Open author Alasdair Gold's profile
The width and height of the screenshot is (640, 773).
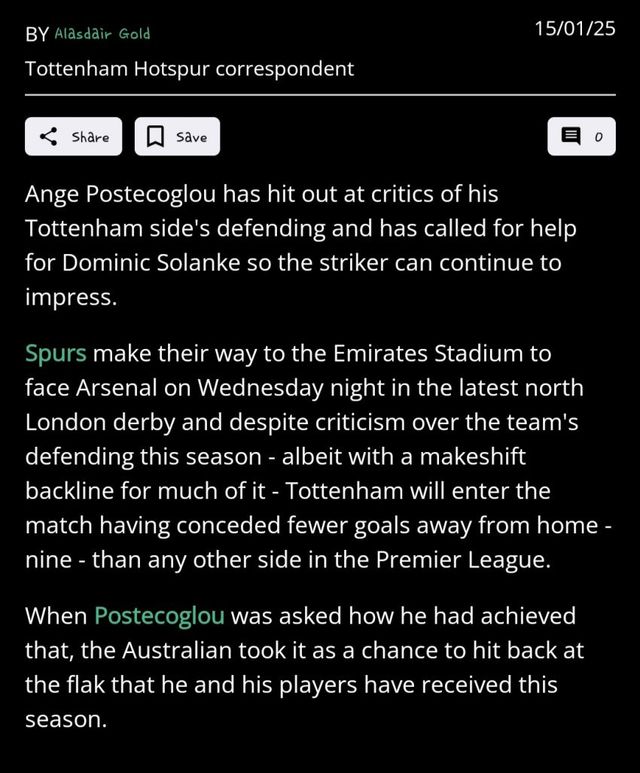coord(102,34)
